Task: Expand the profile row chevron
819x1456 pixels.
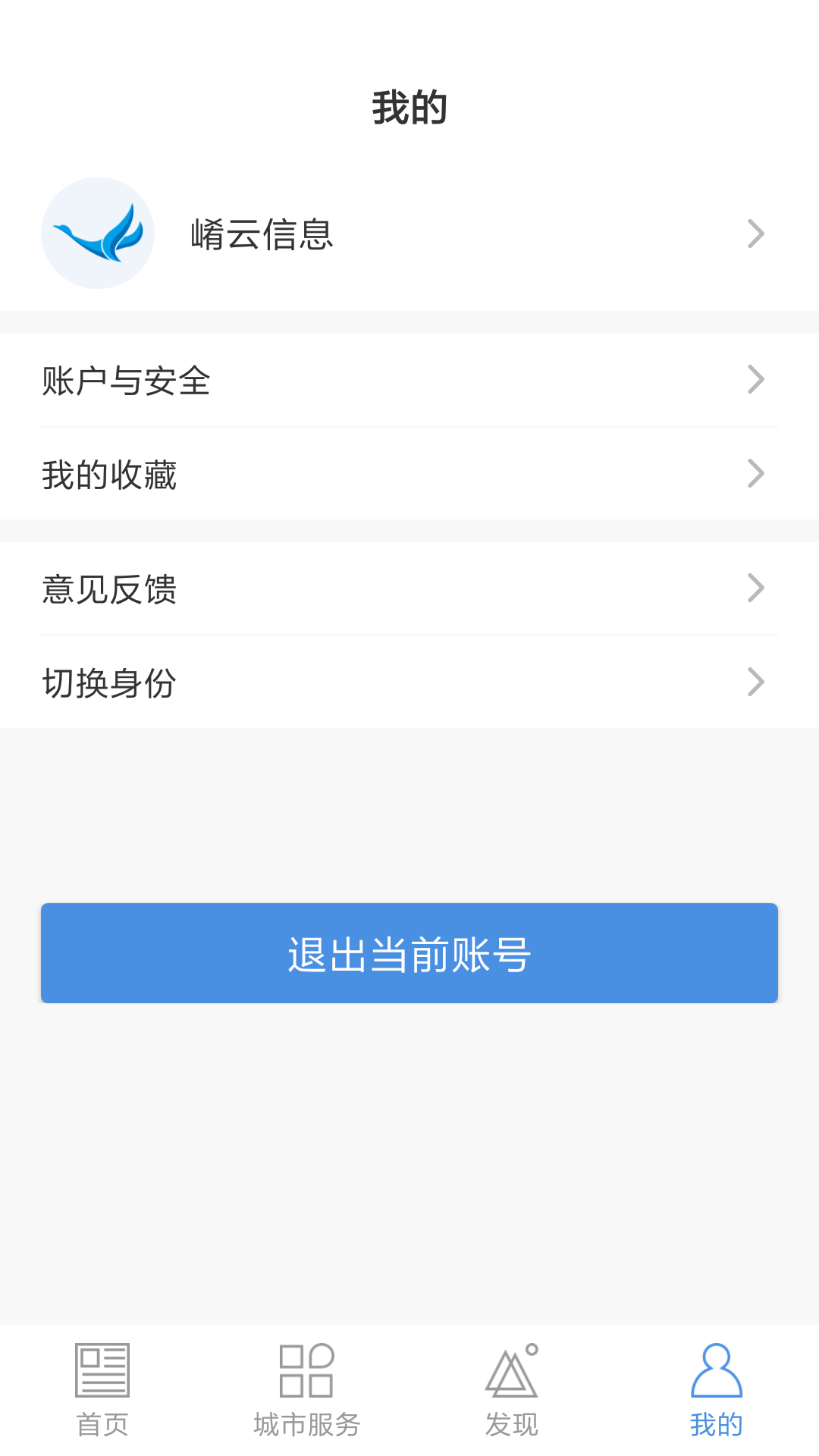Action: coord(755,233)
